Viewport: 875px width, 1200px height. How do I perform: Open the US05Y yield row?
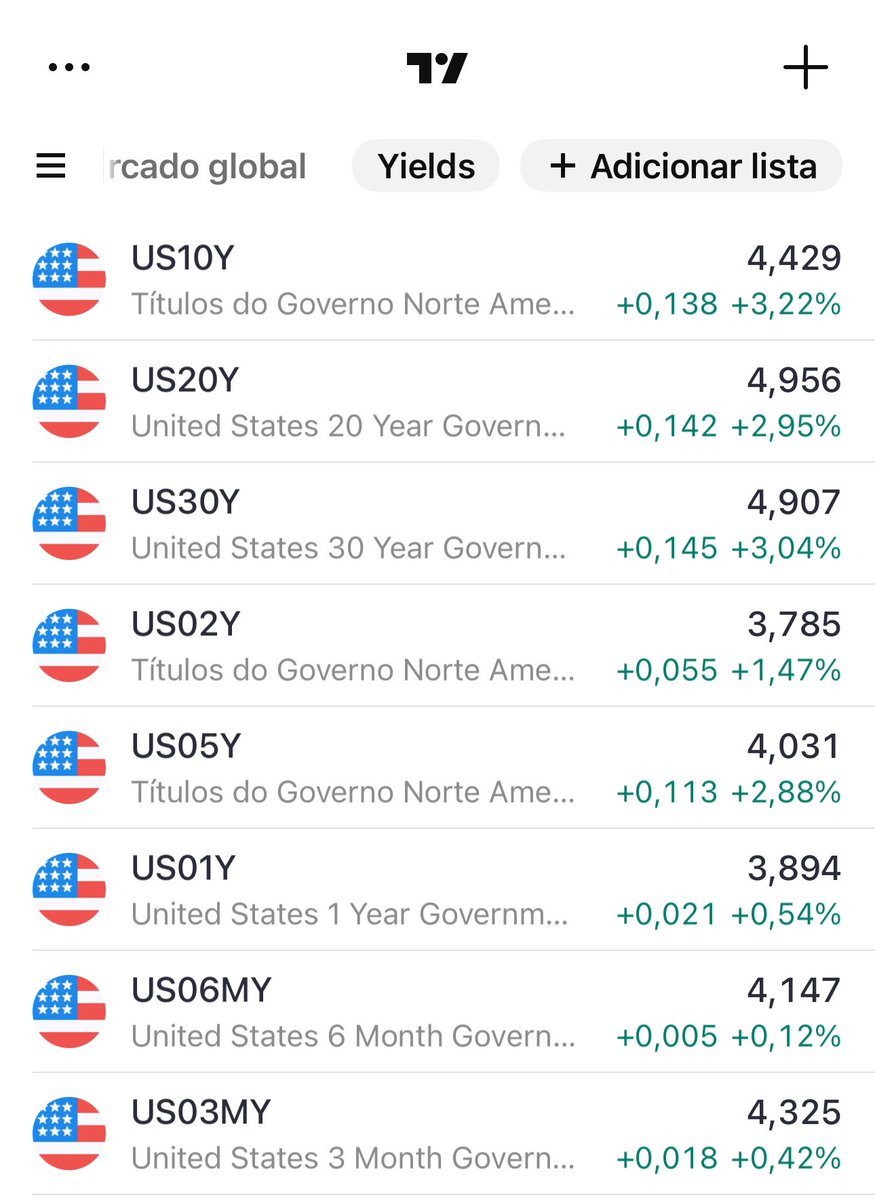(437, 768)
